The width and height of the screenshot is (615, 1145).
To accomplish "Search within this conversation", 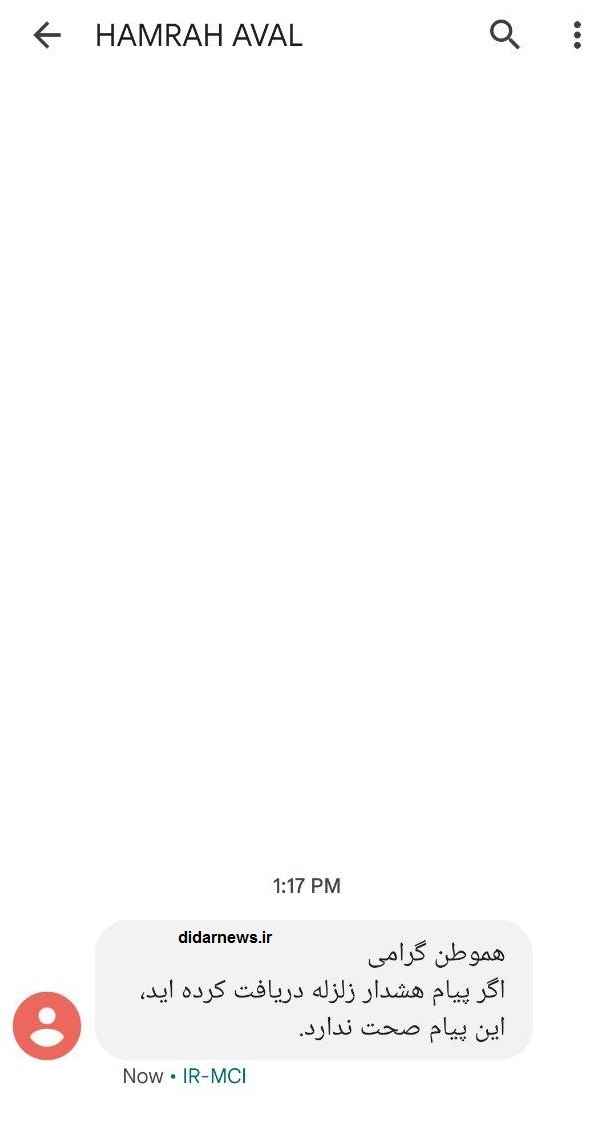I will [505, 35].
